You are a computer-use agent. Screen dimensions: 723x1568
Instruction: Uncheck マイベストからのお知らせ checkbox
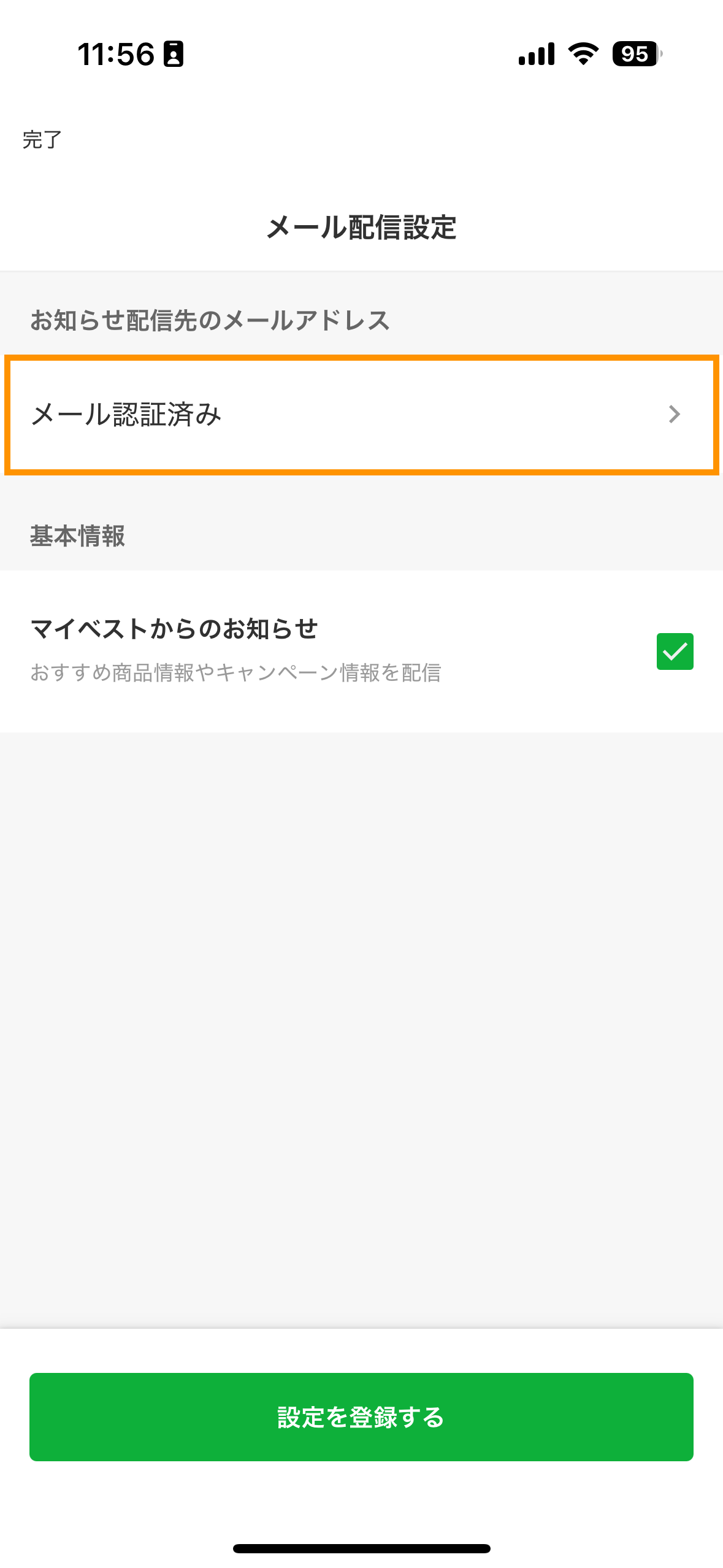[675, 651]
